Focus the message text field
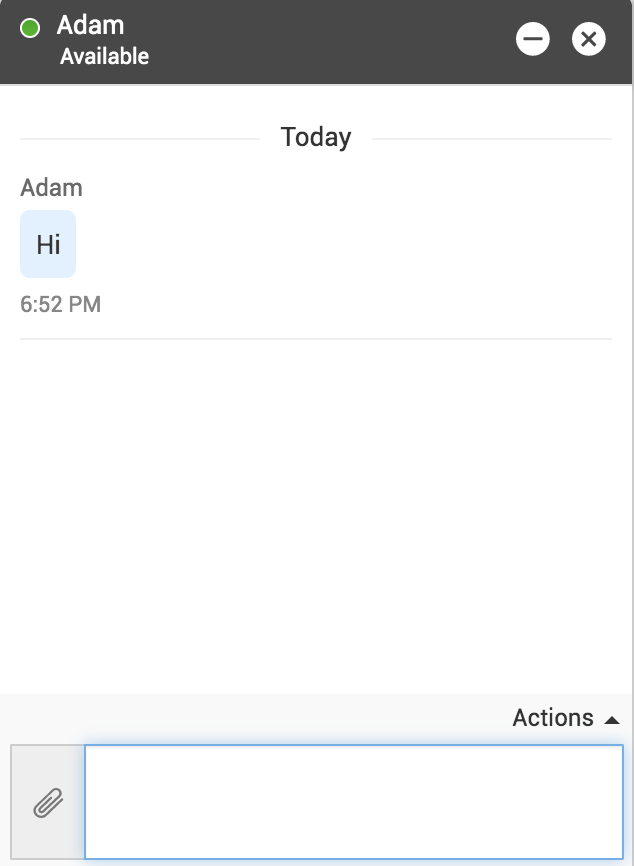 coord(353,802)
